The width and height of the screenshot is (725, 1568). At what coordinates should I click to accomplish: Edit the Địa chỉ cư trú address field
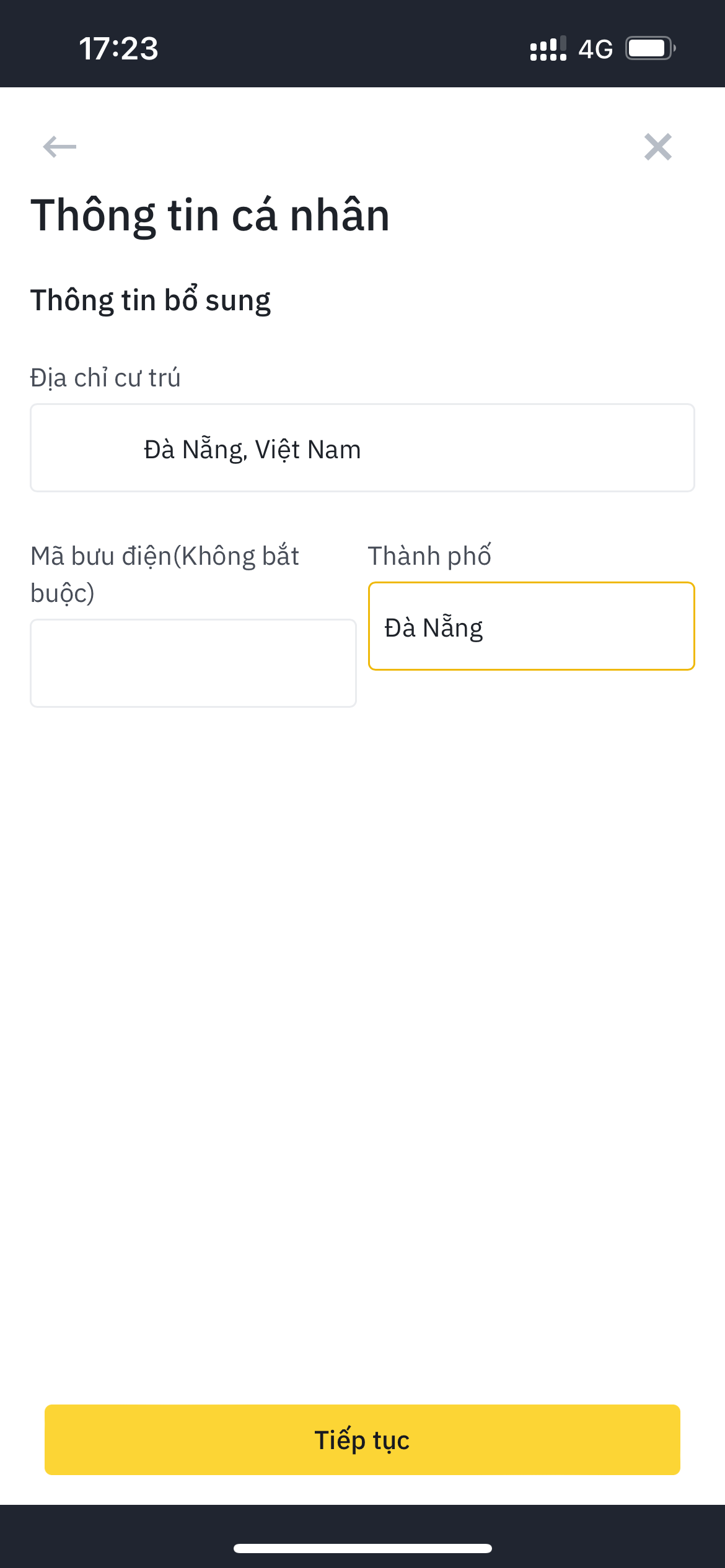pos(362,448)
